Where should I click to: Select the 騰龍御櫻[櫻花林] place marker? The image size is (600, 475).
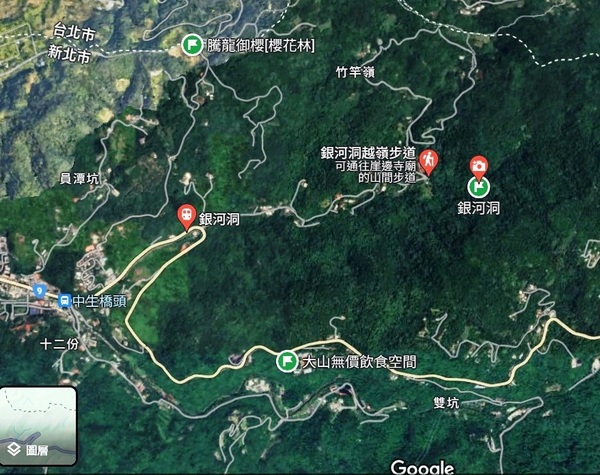pos(192,44)
